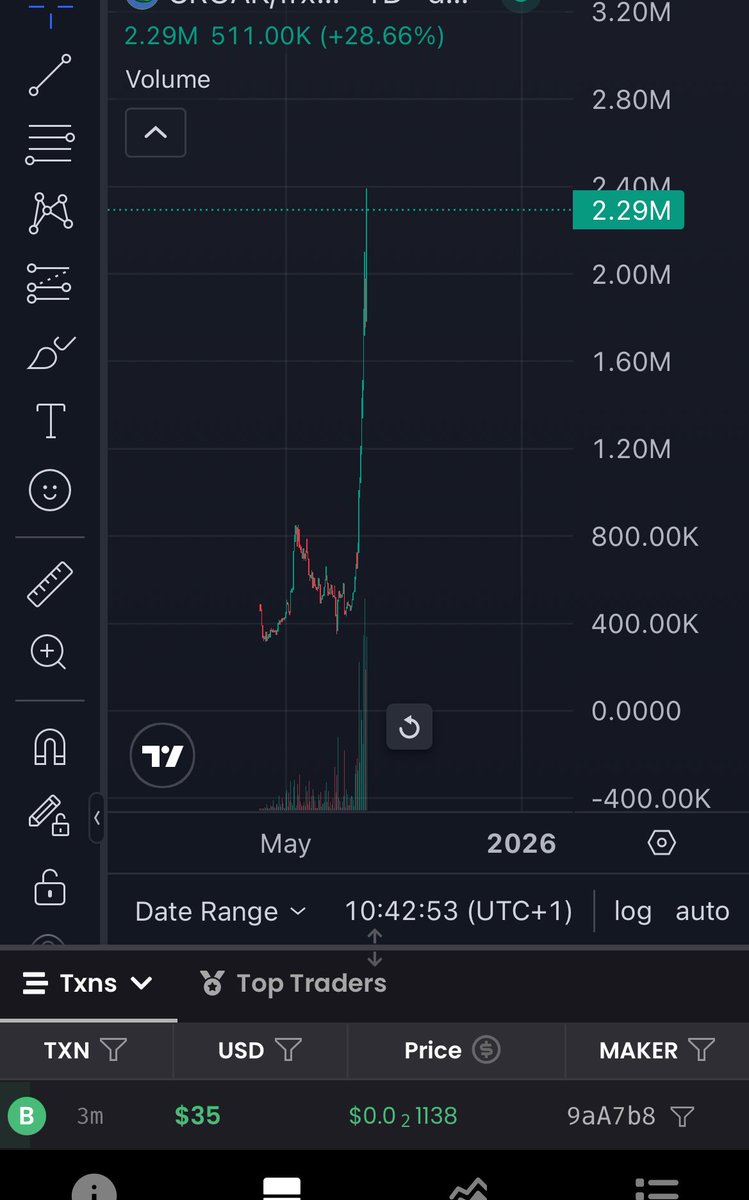Select the brush drawing tool
The height and width of the screenshot is (1200, 749).
[50, 353]
